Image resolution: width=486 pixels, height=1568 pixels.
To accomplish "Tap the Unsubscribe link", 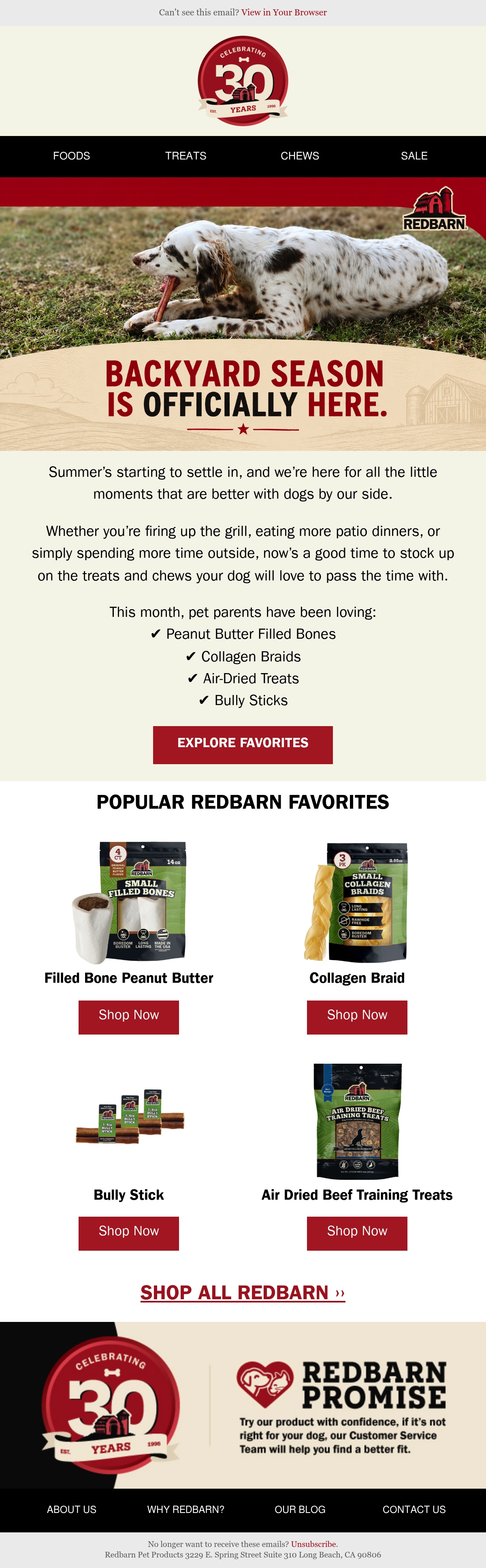I will (x=313, y=1544).
